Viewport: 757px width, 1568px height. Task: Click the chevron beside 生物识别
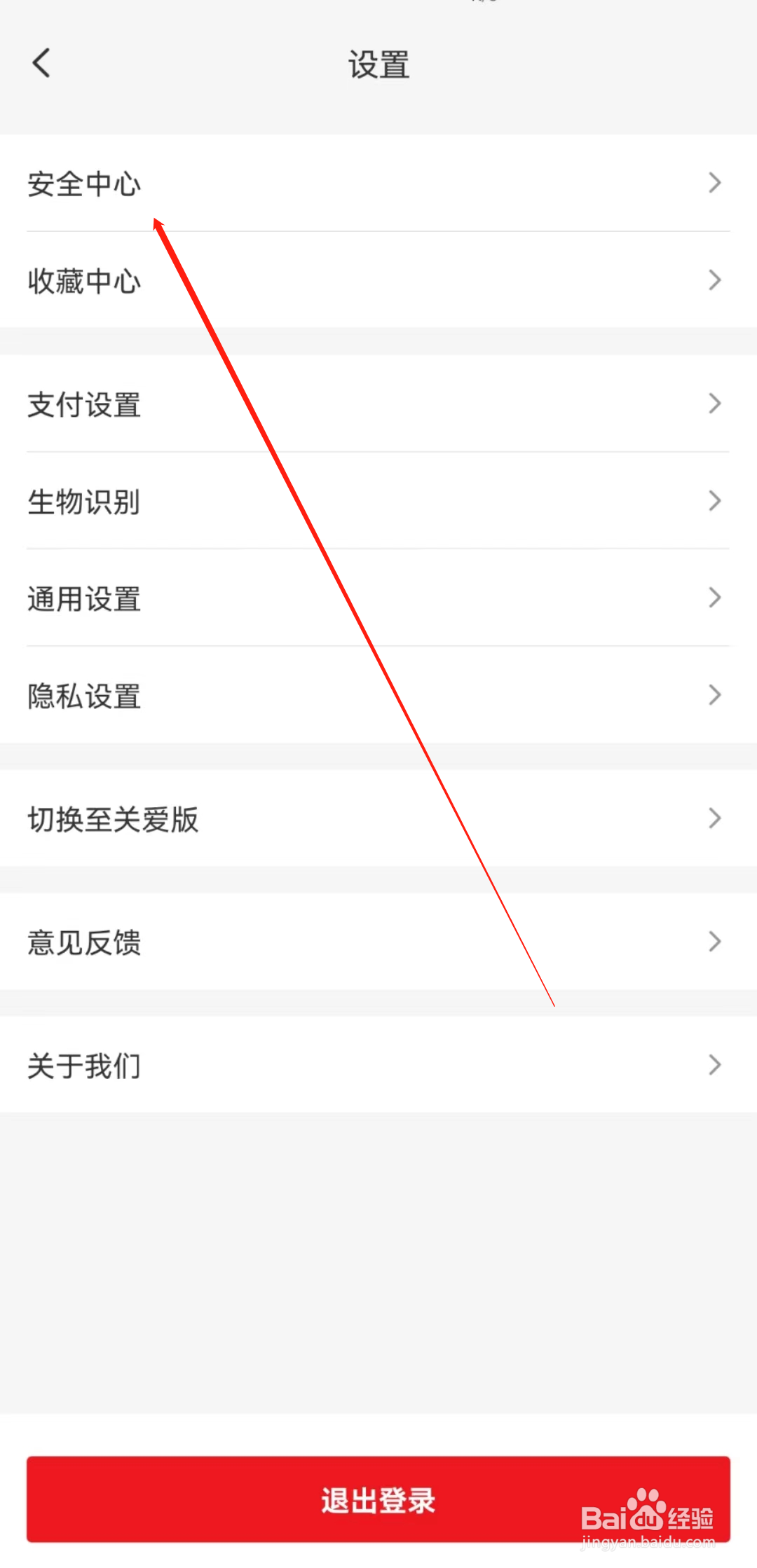tap(715, 500)
